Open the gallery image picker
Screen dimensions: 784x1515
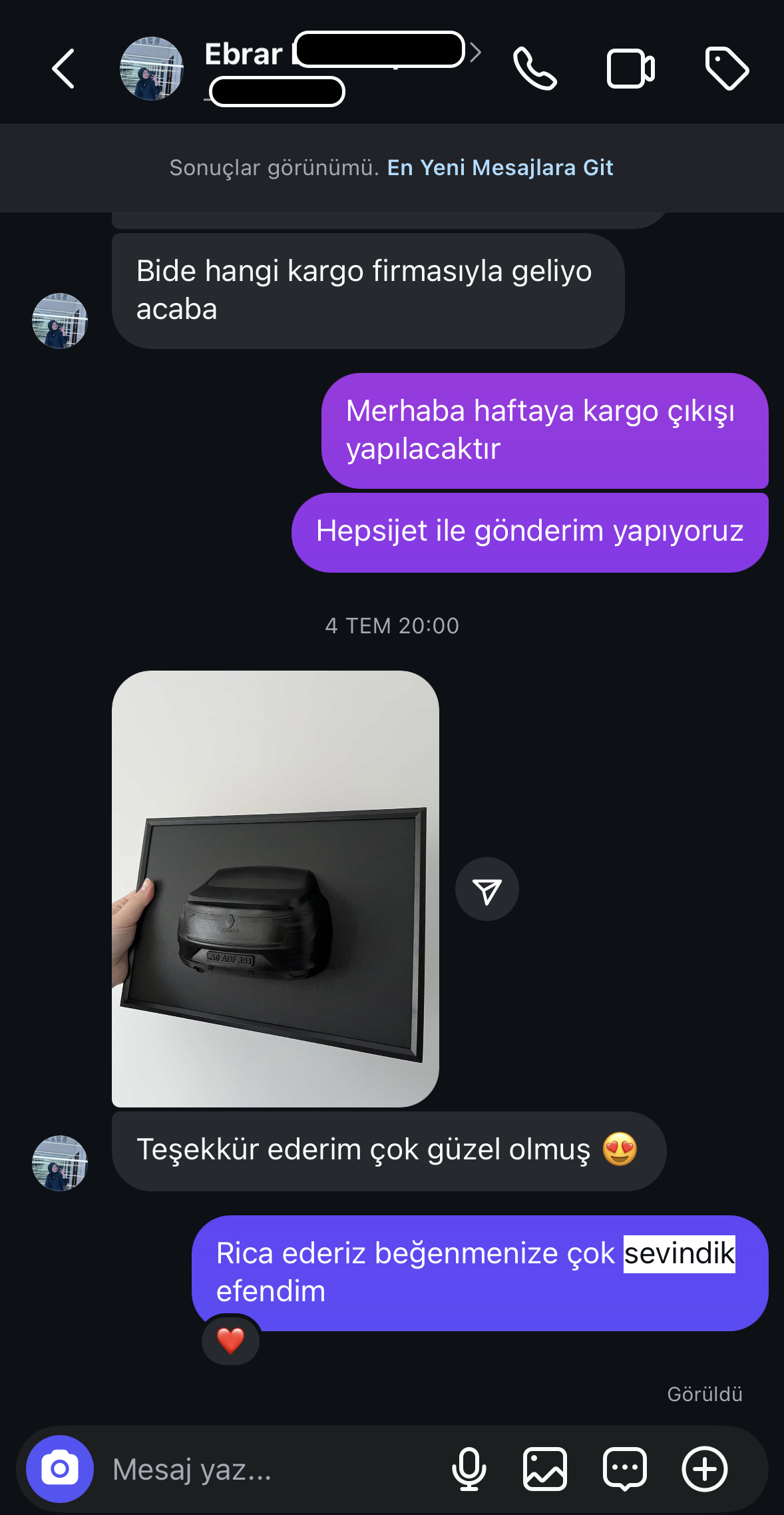point(545,1468)
